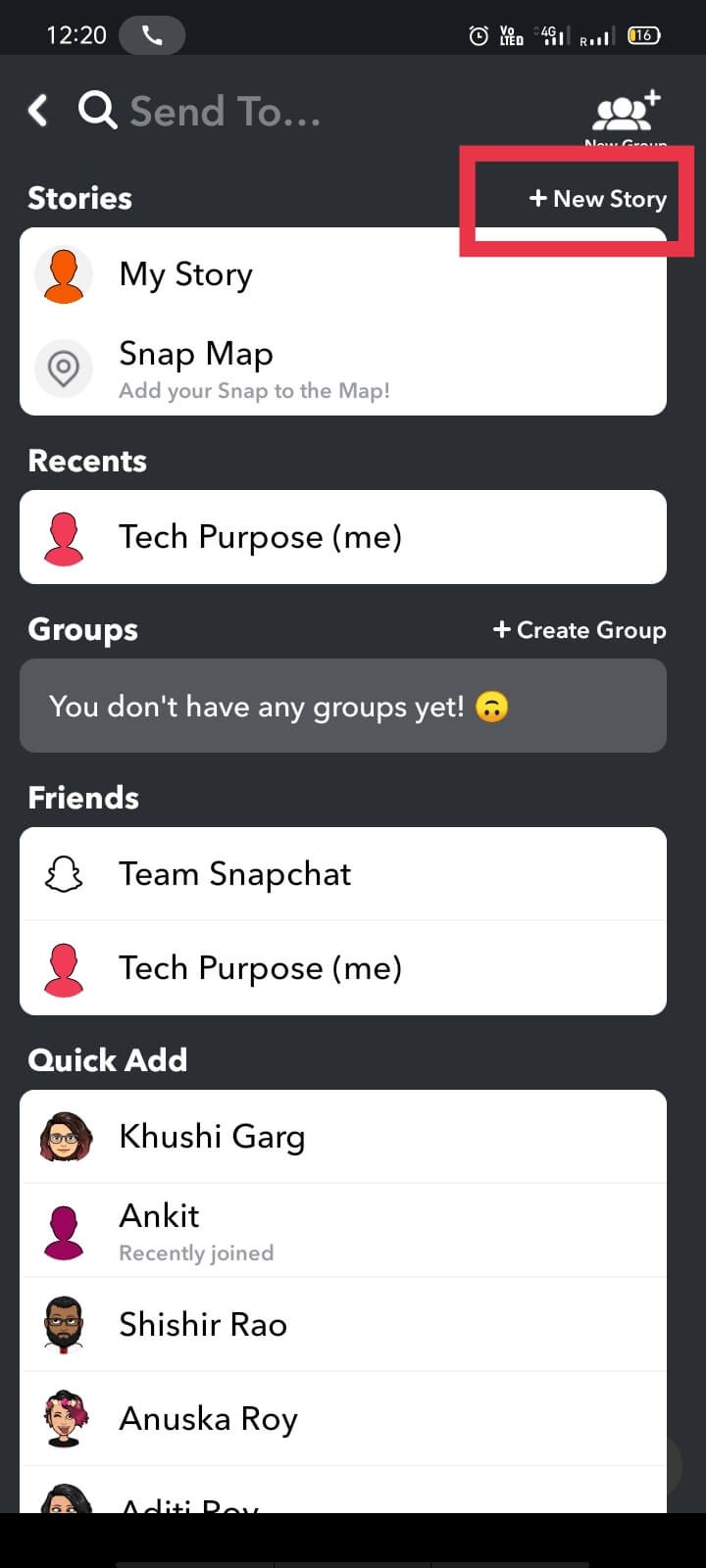Tap Khushi Garg's avatar thumbnail

(65, 1136)
